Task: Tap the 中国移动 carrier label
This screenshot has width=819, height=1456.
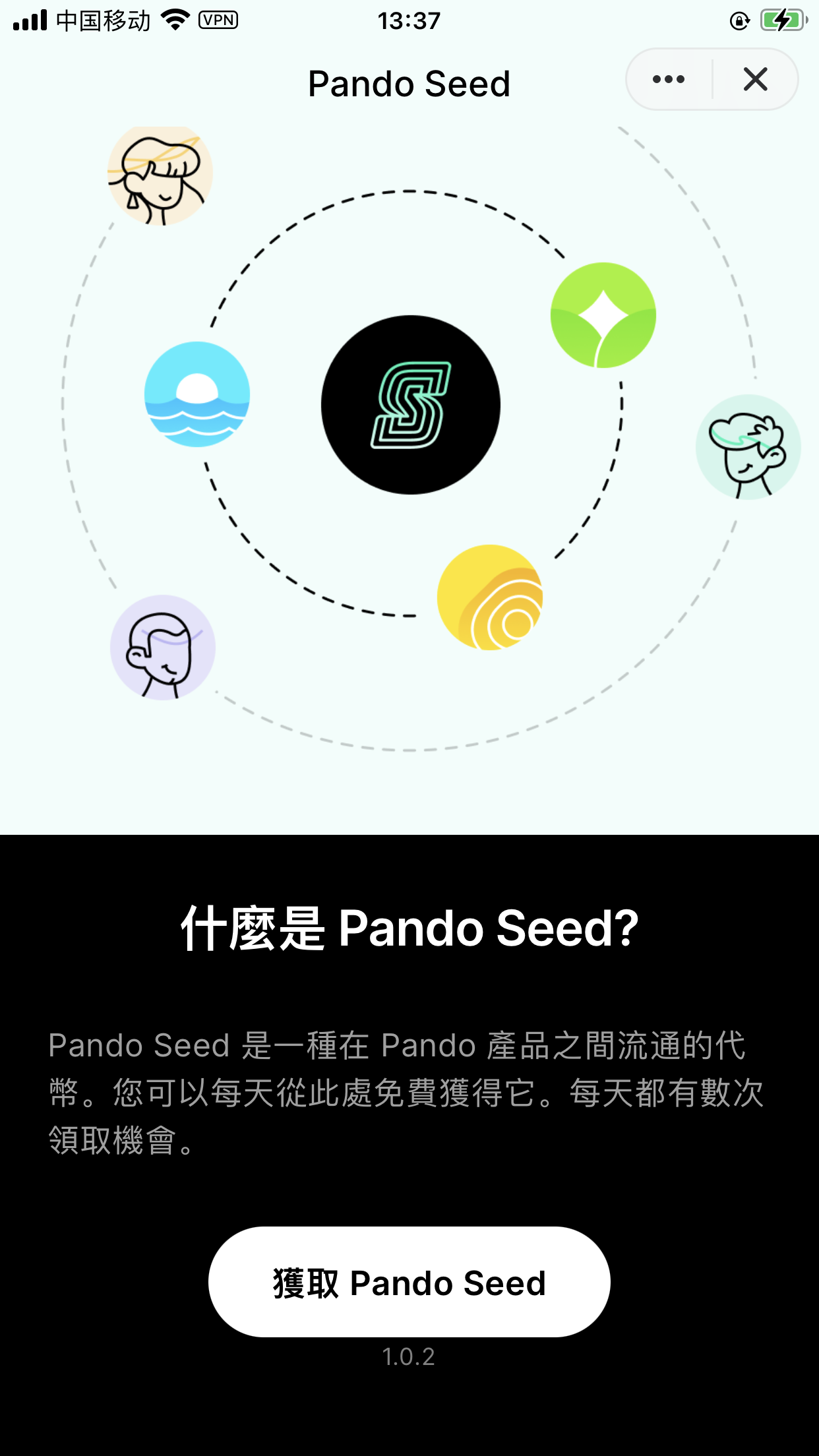Action: [x=103, y=20]
